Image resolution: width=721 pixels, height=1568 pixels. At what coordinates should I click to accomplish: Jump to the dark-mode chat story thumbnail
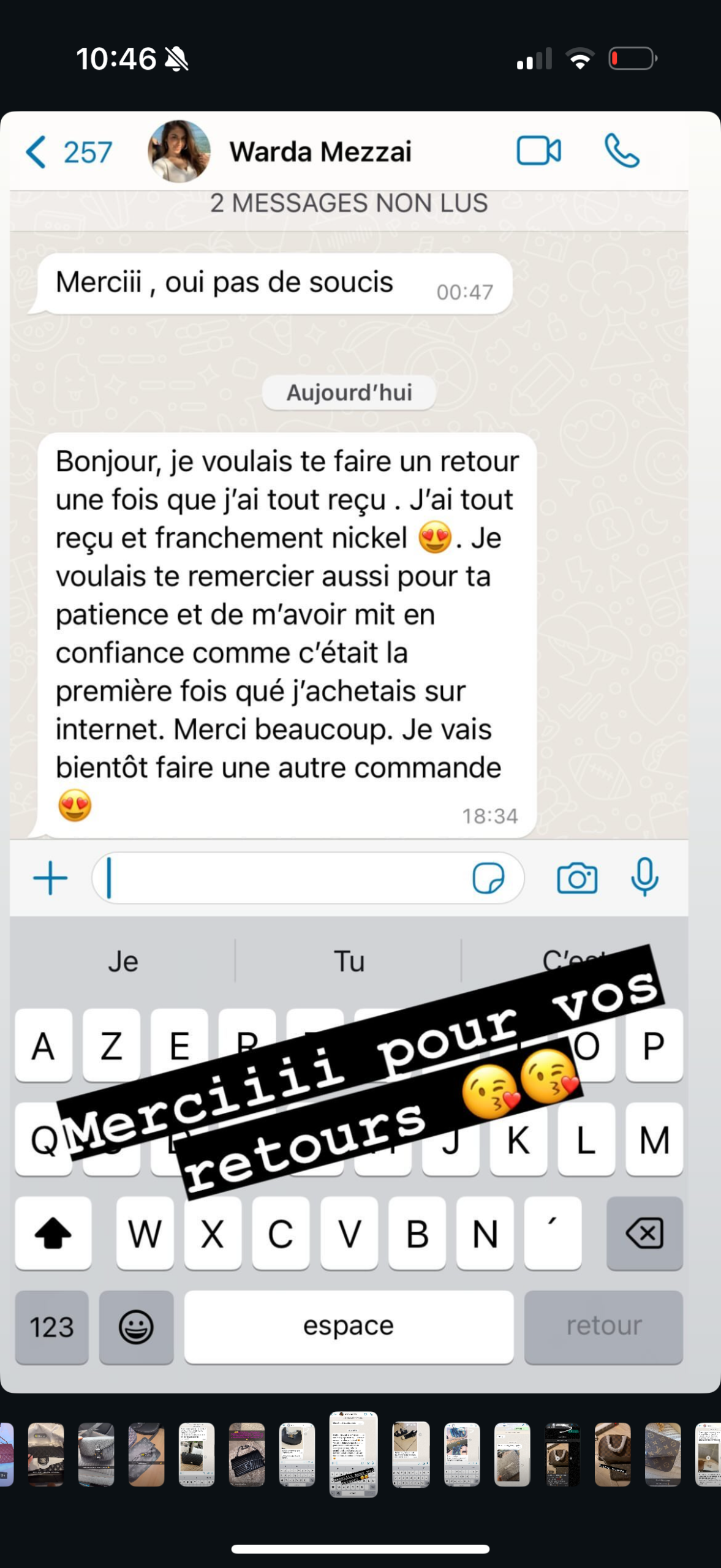(562, 1454)
